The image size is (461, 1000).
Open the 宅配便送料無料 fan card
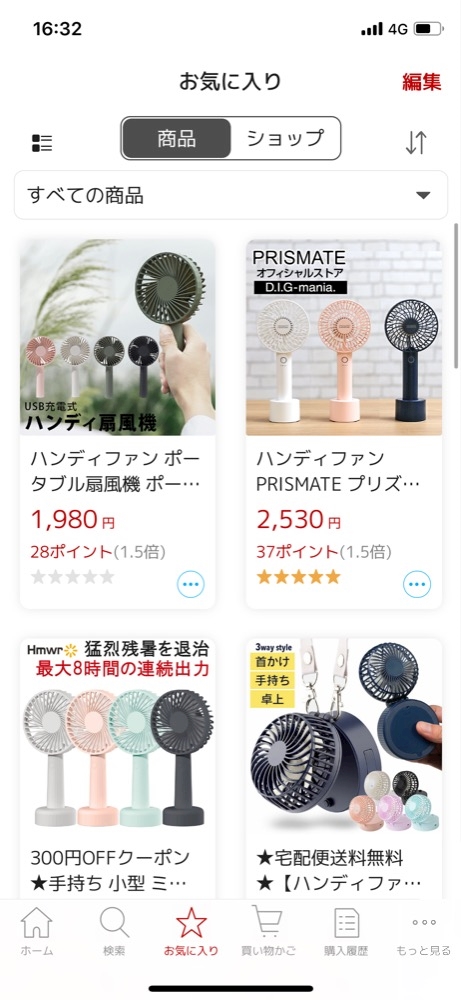[344, 768]
